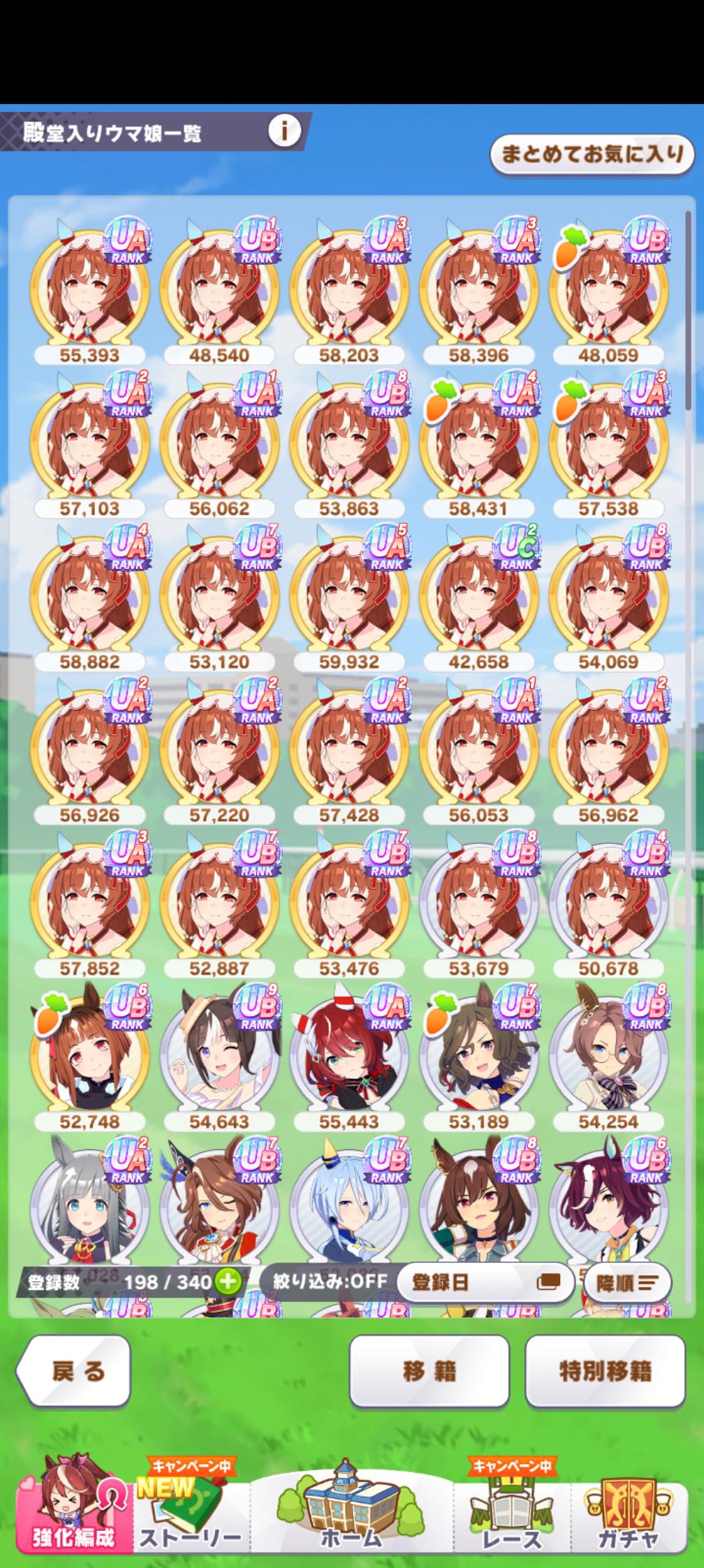Open the 絞り込み filter options
Viewport: 704px width, 1568px height.
[330, 1282]
